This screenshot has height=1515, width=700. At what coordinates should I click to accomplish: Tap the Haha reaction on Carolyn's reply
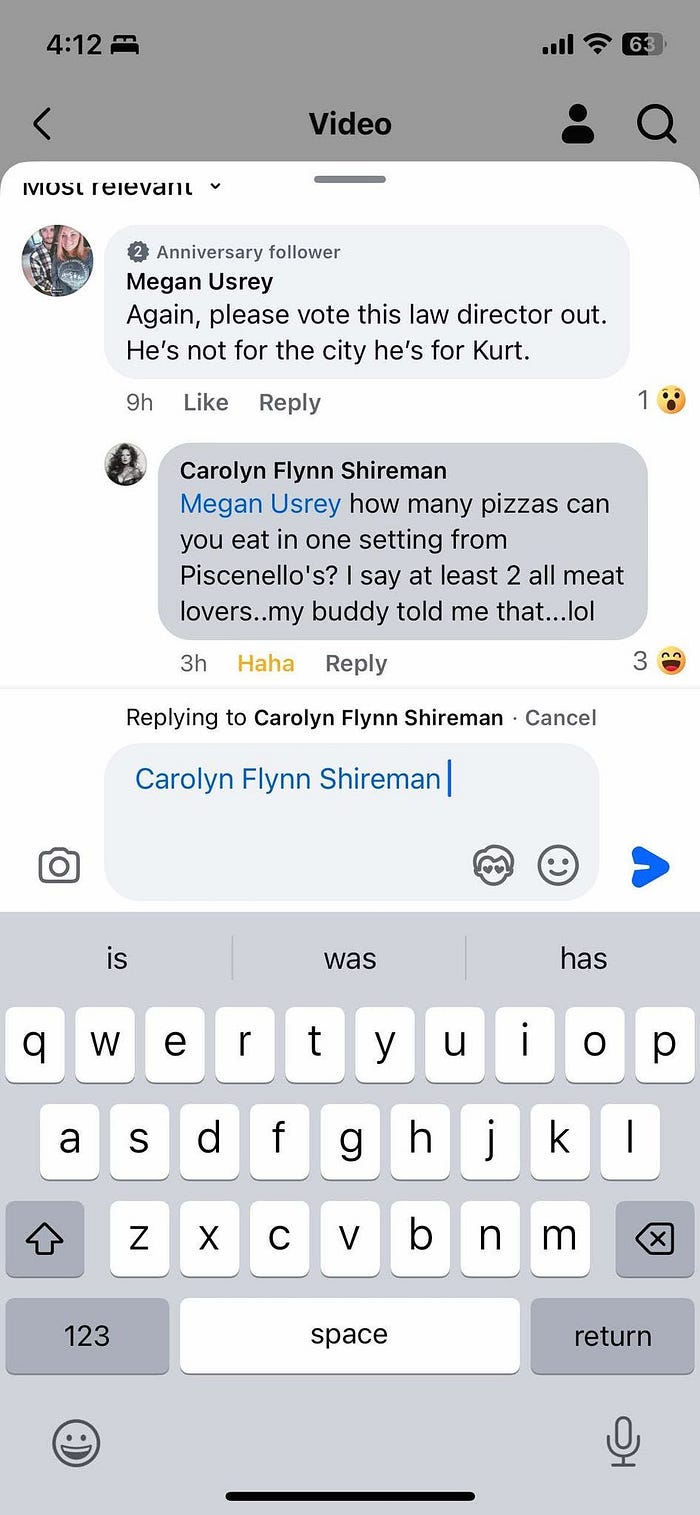(266, 663)
